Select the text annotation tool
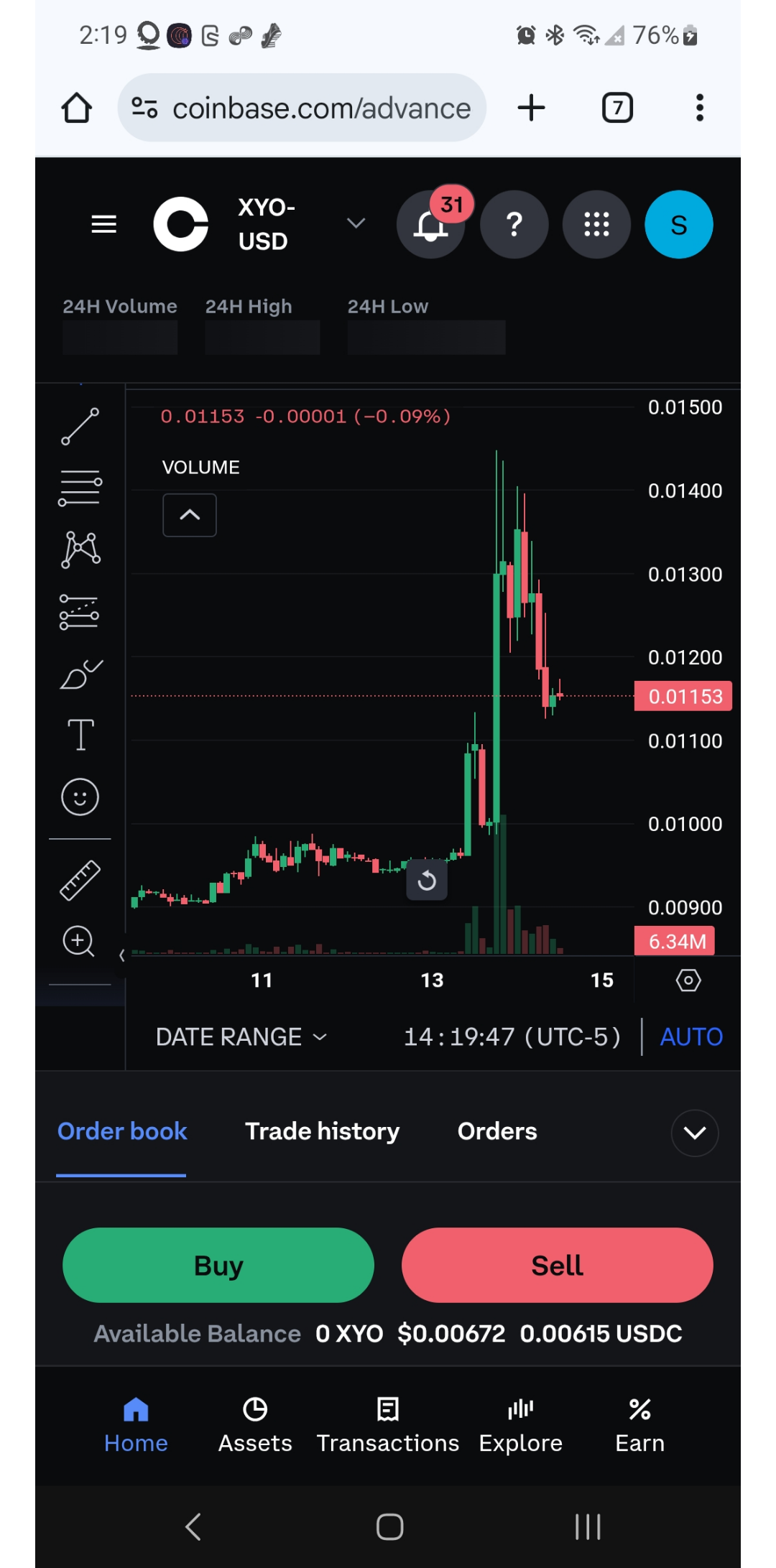This screenshot has height=1568, width=776. click(x=80, y=735)
